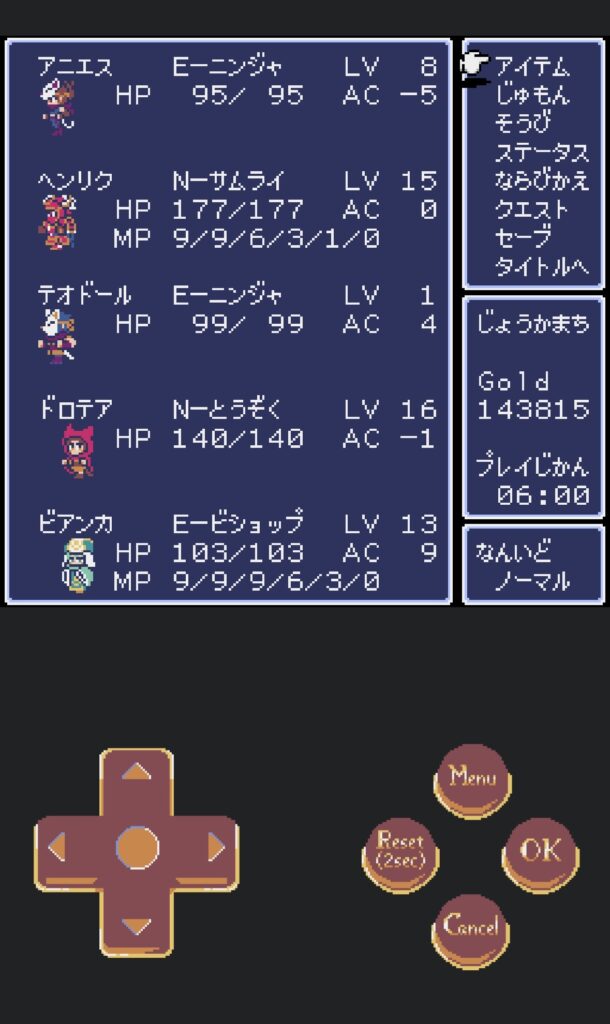Open the じゅもん spell menu
610x1024 pixels.
[x=532, y=96]
